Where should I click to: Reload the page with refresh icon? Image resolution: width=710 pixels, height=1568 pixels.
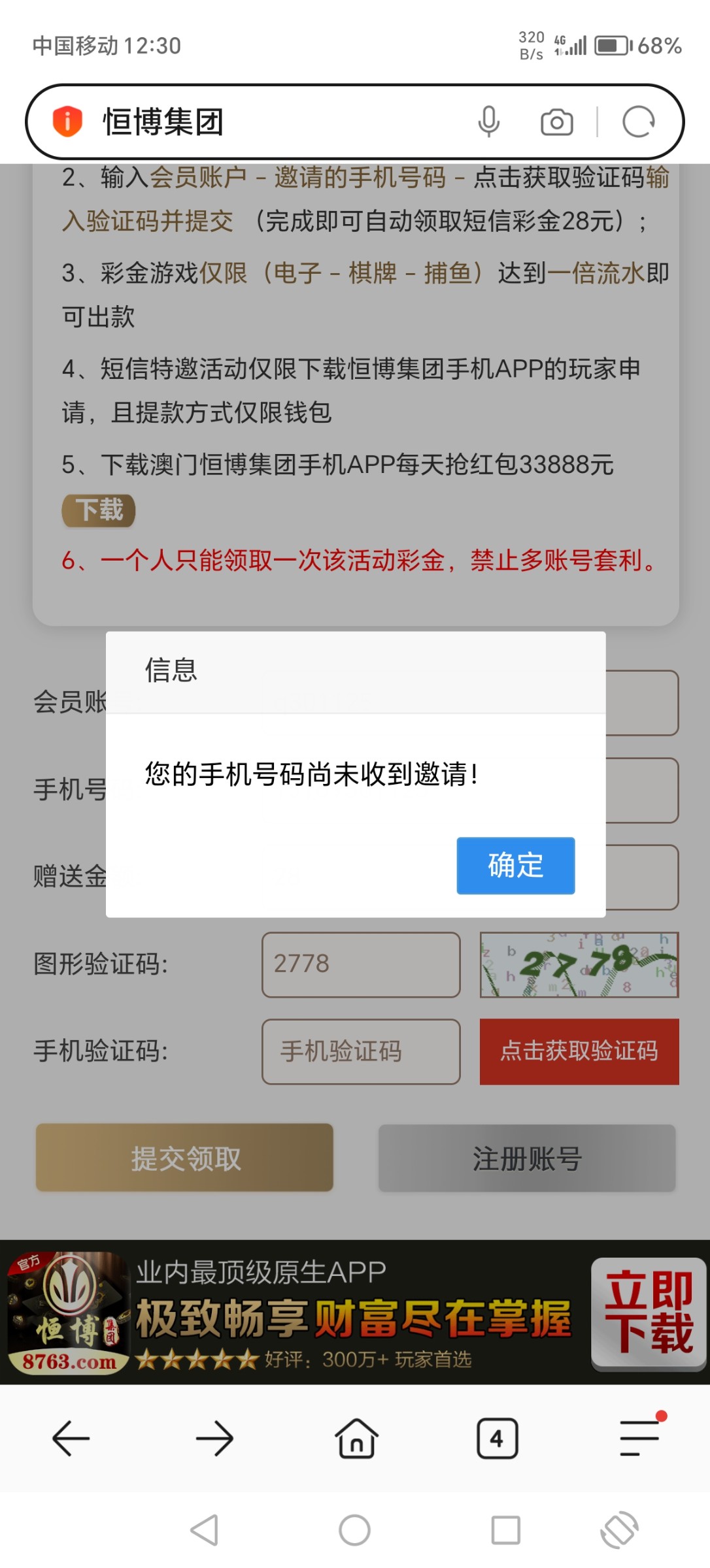pos(638,122)
